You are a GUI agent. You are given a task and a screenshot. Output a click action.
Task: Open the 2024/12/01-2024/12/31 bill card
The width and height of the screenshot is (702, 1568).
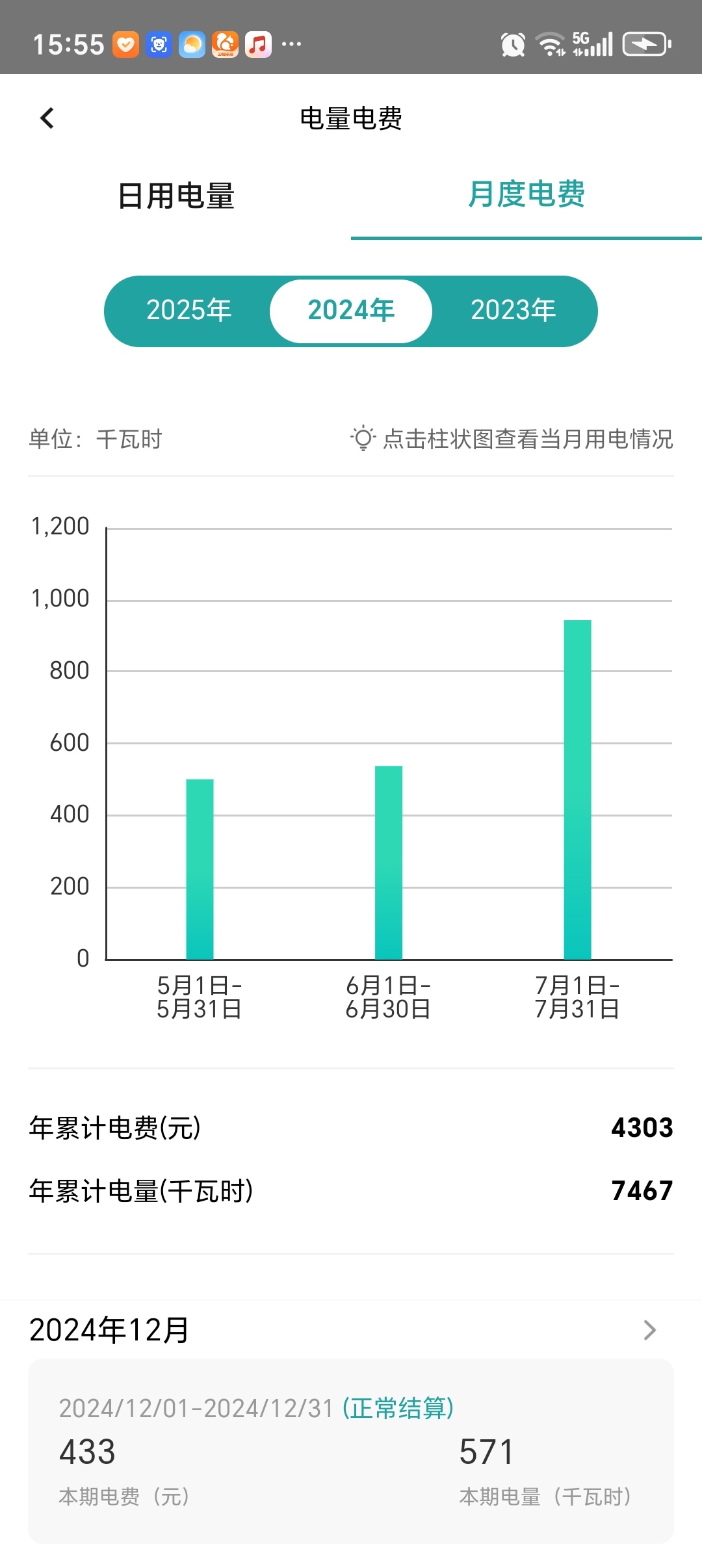coord(351,1451)
